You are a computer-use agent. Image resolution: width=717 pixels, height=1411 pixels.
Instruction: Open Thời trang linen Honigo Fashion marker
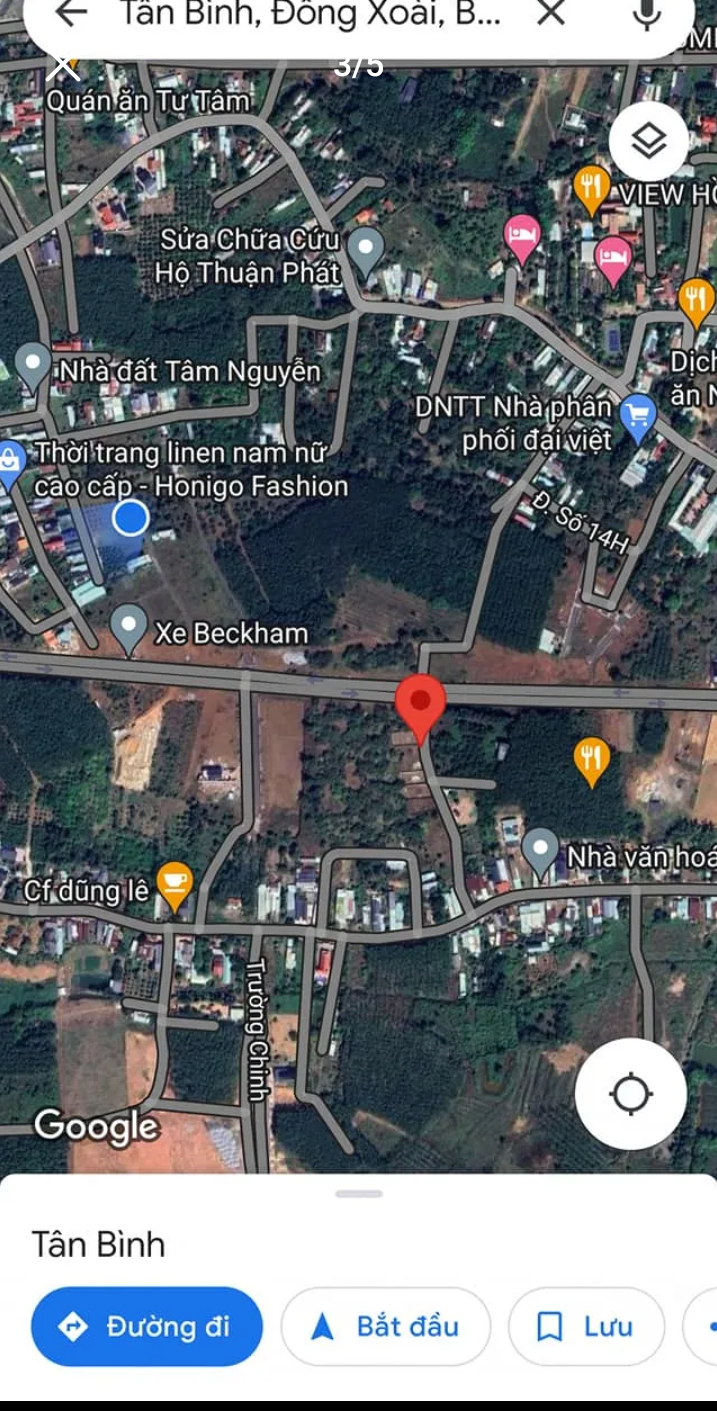pos(10,464)
